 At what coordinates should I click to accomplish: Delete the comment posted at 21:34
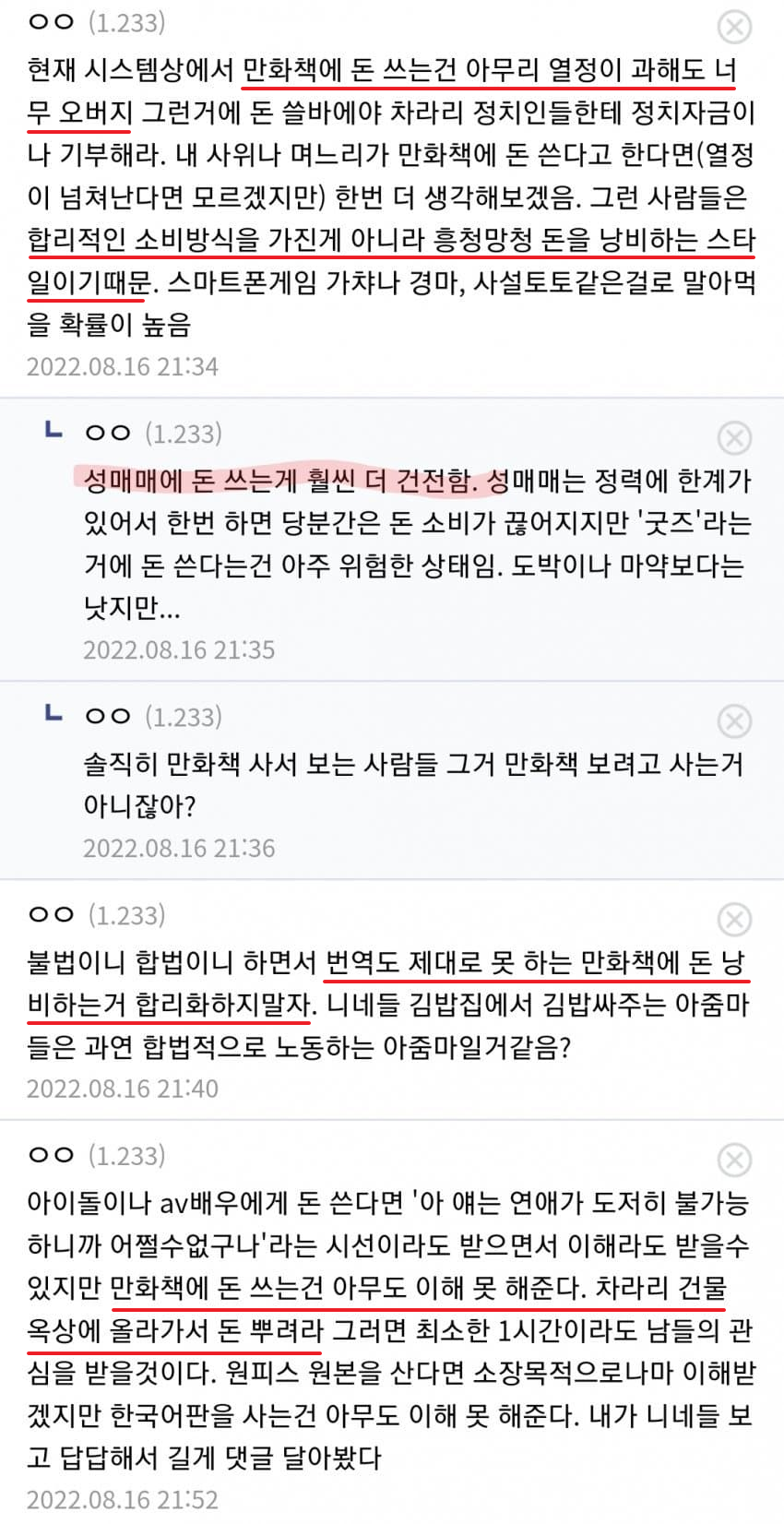point(734,27)
